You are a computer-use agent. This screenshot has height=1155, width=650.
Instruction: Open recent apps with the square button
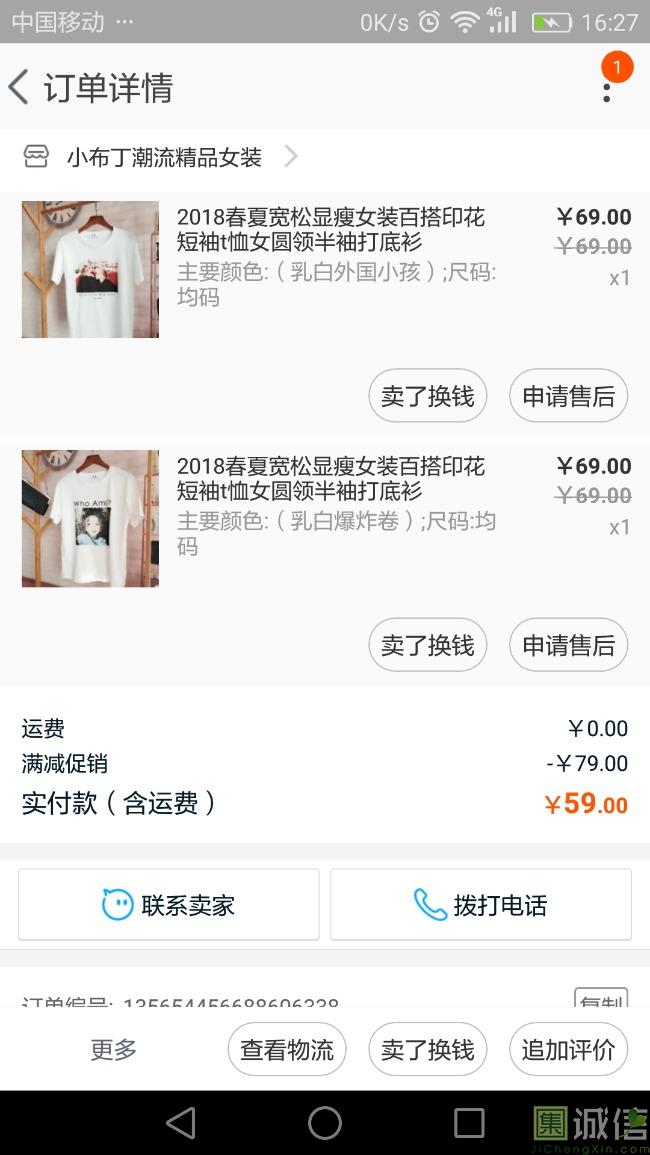[x=468, y=1123]
